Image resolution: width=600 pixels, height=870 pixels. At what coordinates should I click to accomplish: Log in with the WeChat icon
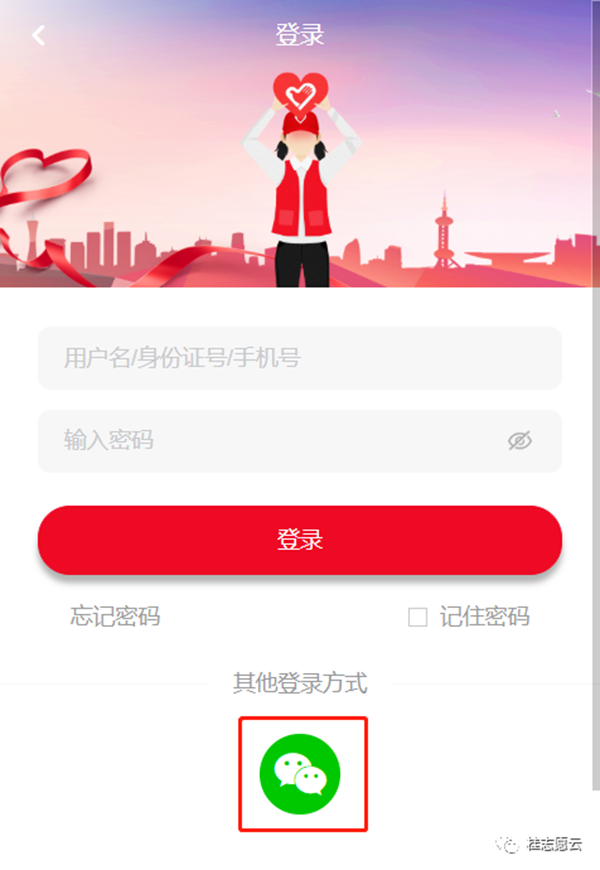point(300,773)
